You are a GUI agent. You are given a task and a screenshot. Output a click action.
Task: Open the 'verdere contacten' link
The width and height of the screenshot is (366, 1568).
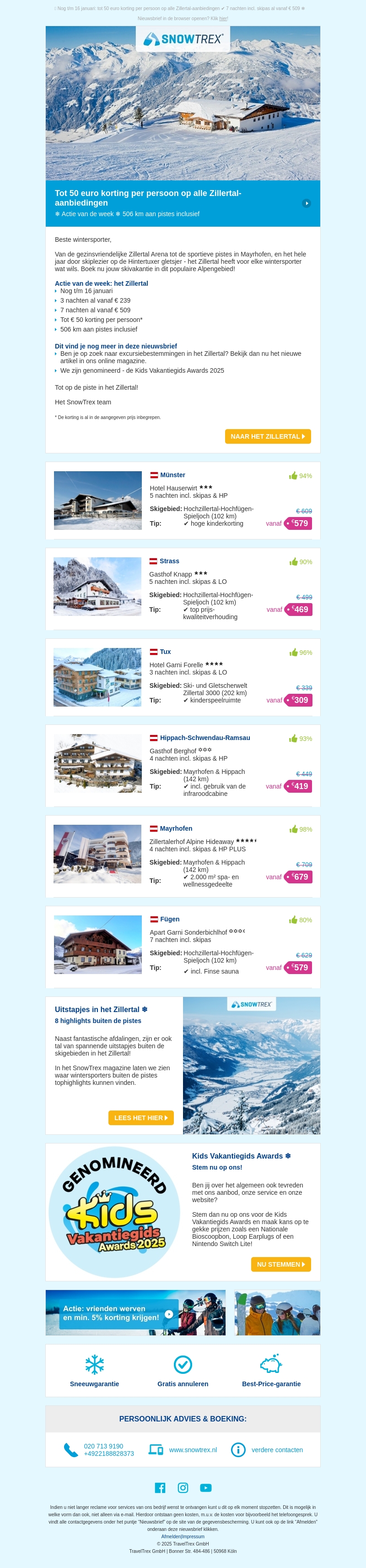click(277, 1450)
